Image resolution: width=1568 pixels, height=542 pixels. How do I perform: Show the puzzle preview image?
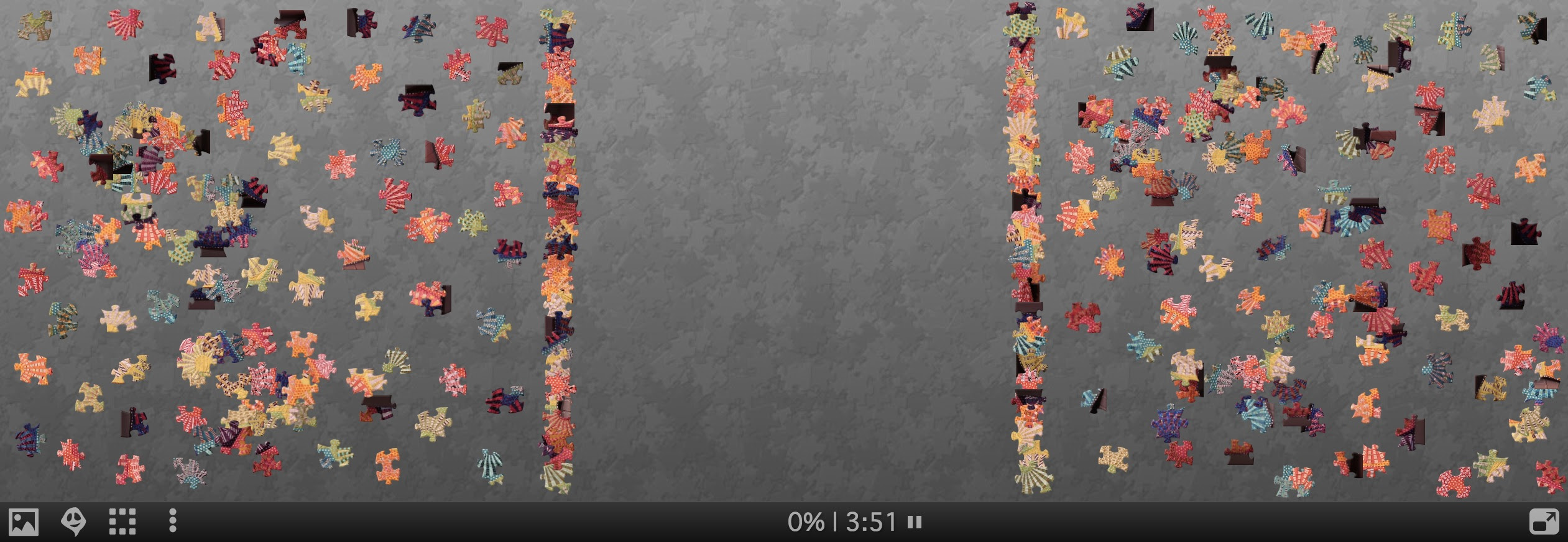pos(24,521)
